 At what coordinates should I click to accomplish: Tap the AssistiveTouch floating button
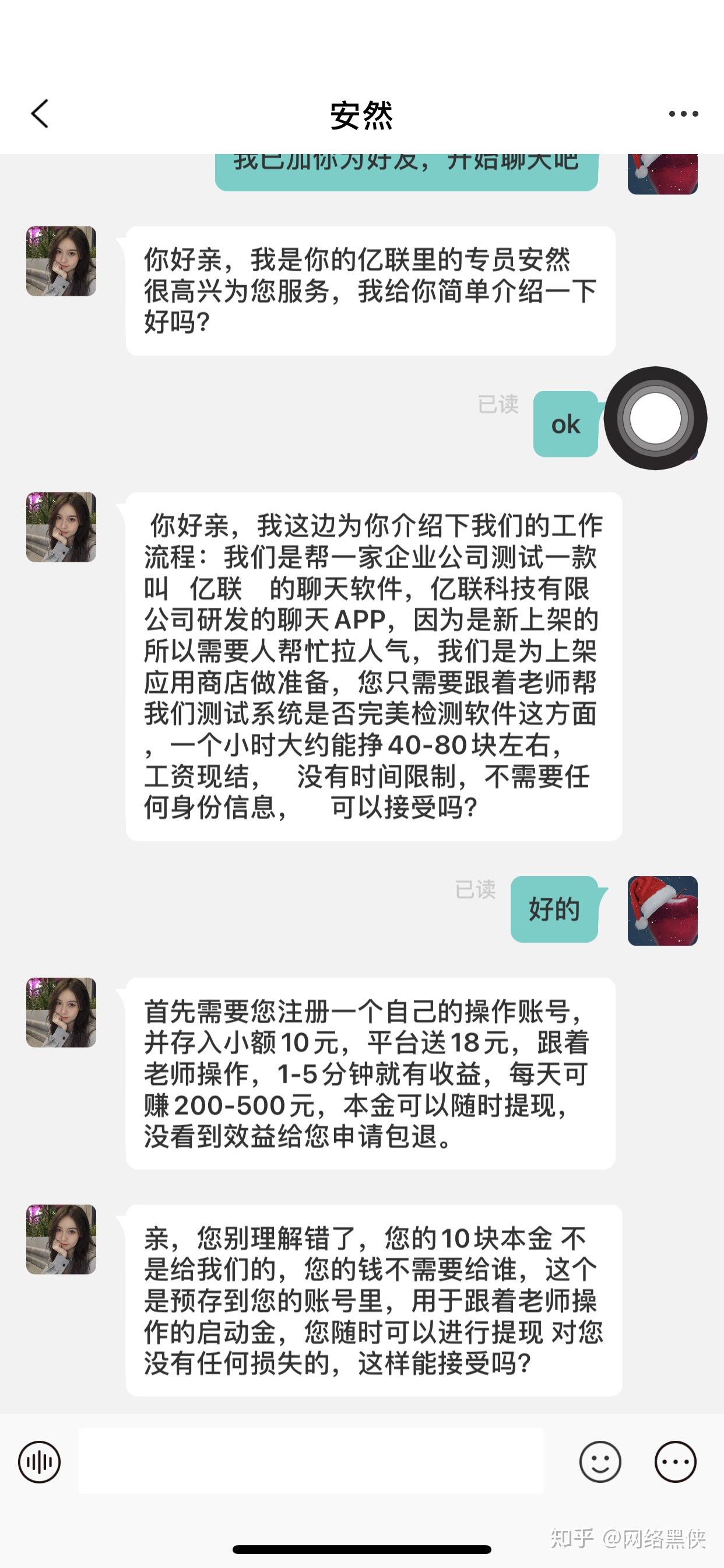tap(655, 418)
